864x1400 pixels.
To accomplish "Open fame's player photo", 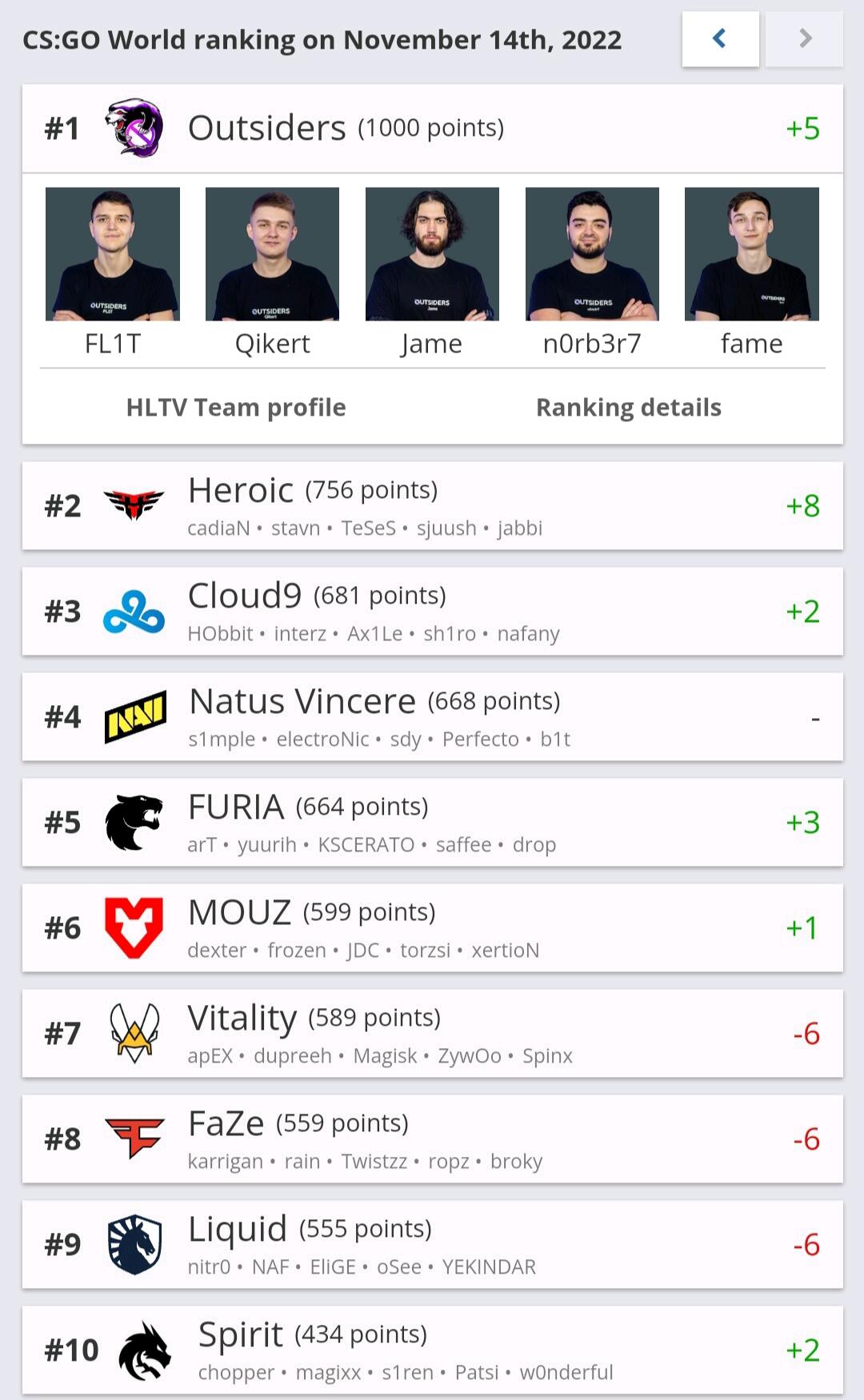I will click(752, 254).
